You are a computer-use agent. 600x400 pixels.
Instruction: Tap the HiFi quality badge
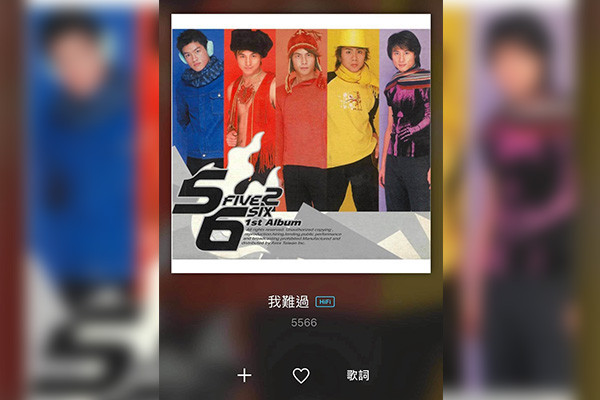click(325, 301)
